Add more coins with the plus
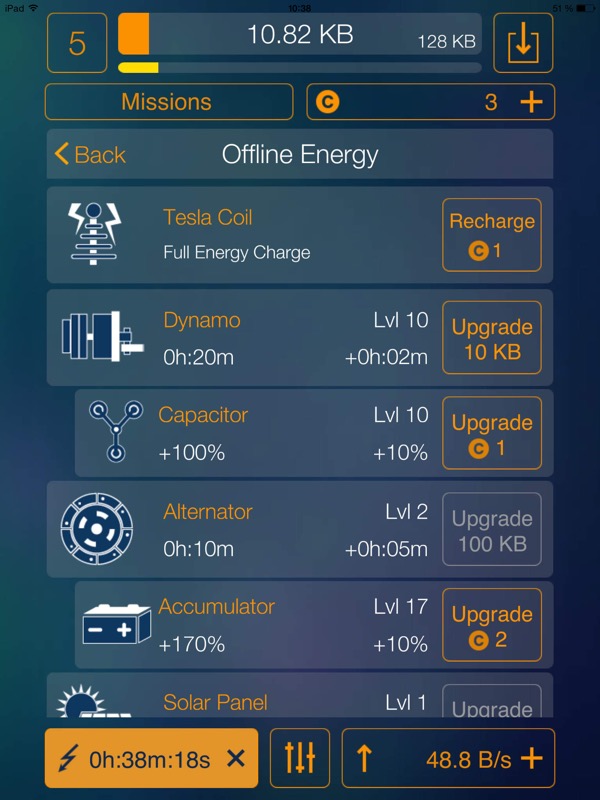600x800 pixels. click(x=532, y=102)
